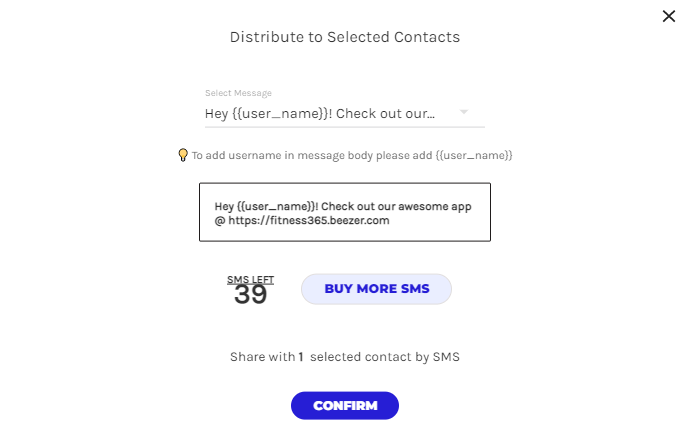Buy more SMS credits
The image size is (689, 446).
click(x=376, y=289)
